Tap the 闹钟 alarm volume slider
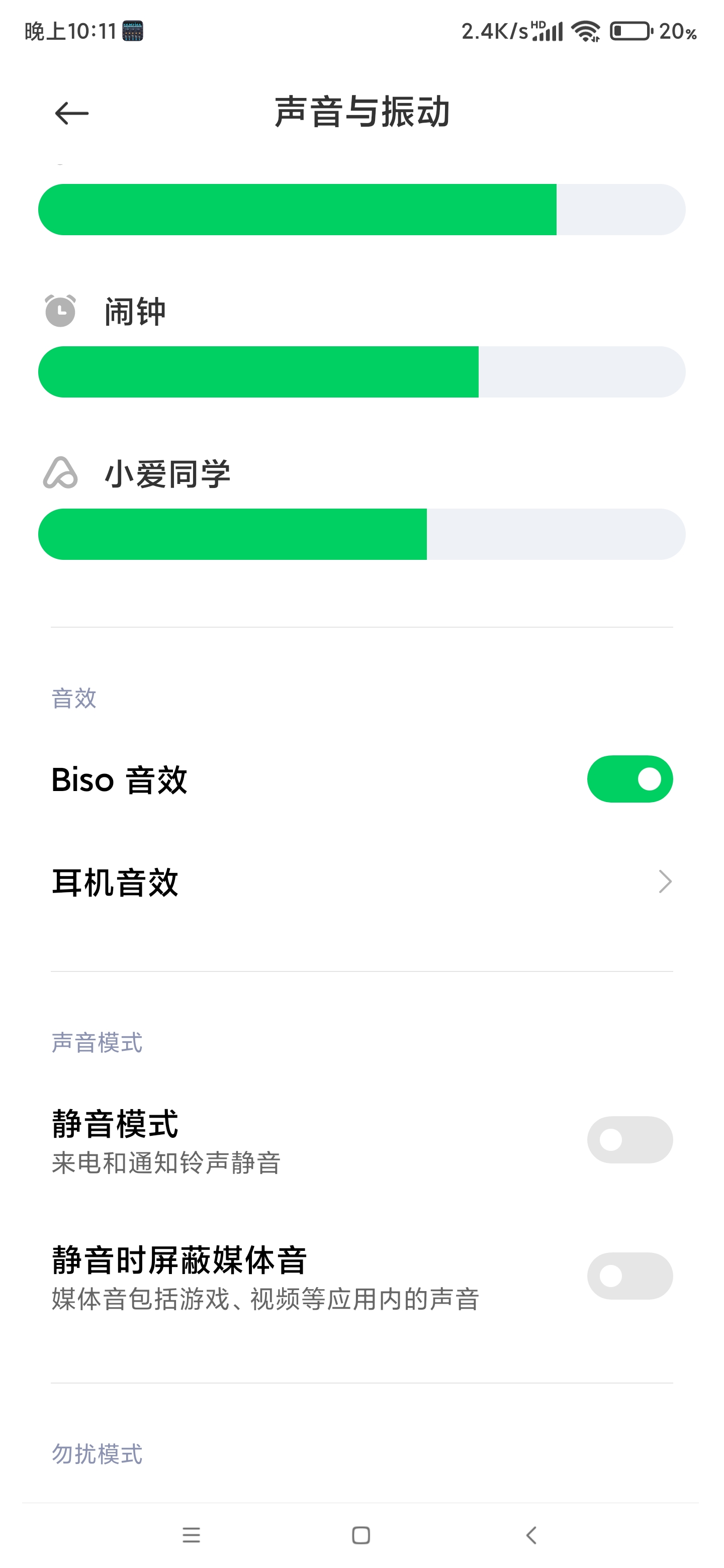Viewport: 724px width, 1568px height. [361, 372]
